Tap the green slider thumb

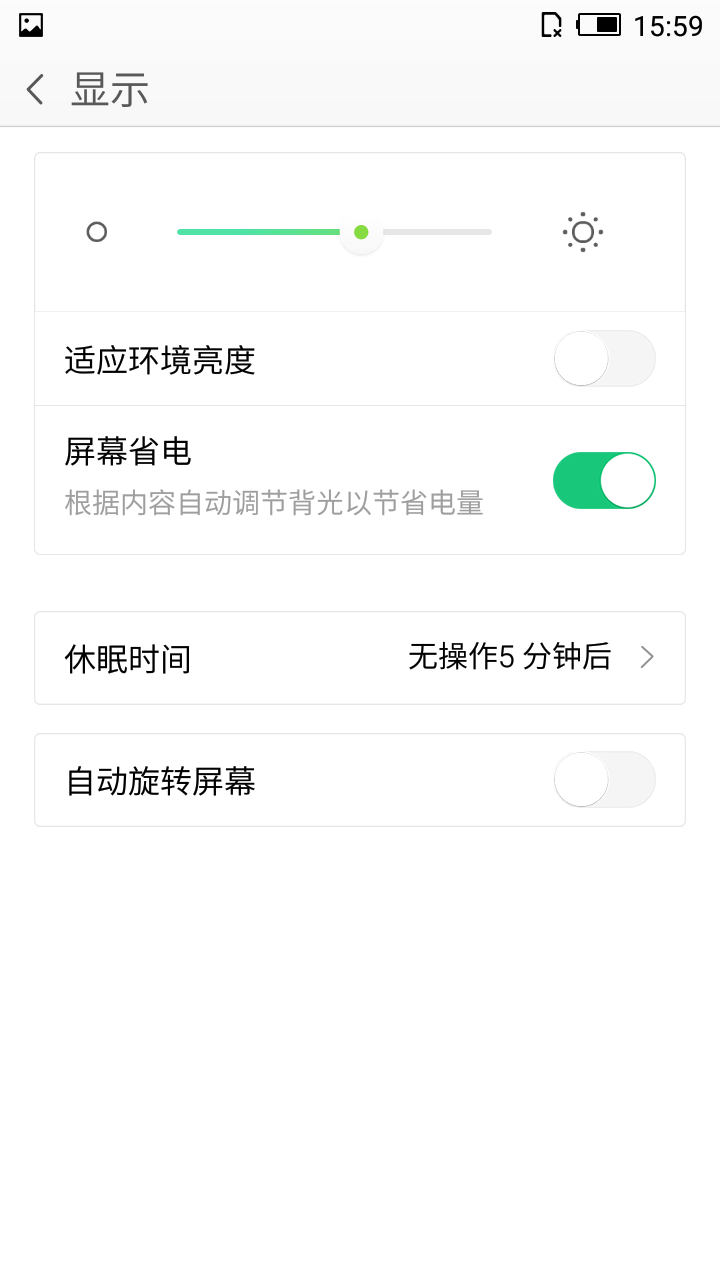[x=360, y=232]
